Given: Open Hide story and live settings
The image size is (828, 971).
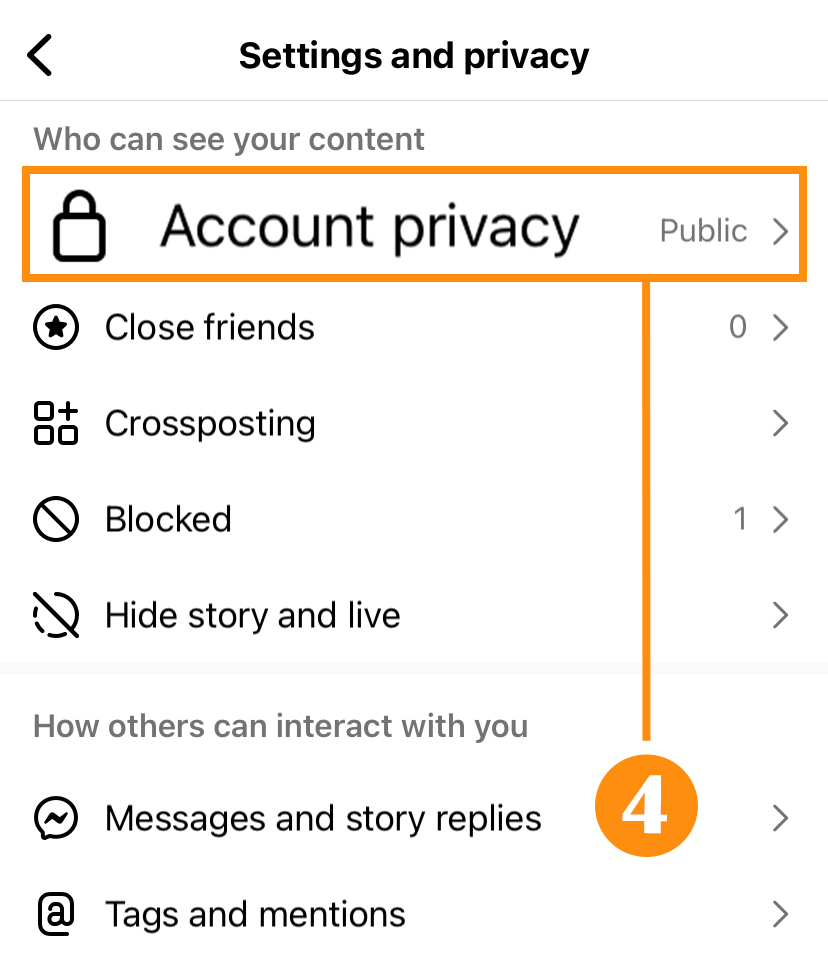Looking at the screenshot, I should (x=251, y=615).
